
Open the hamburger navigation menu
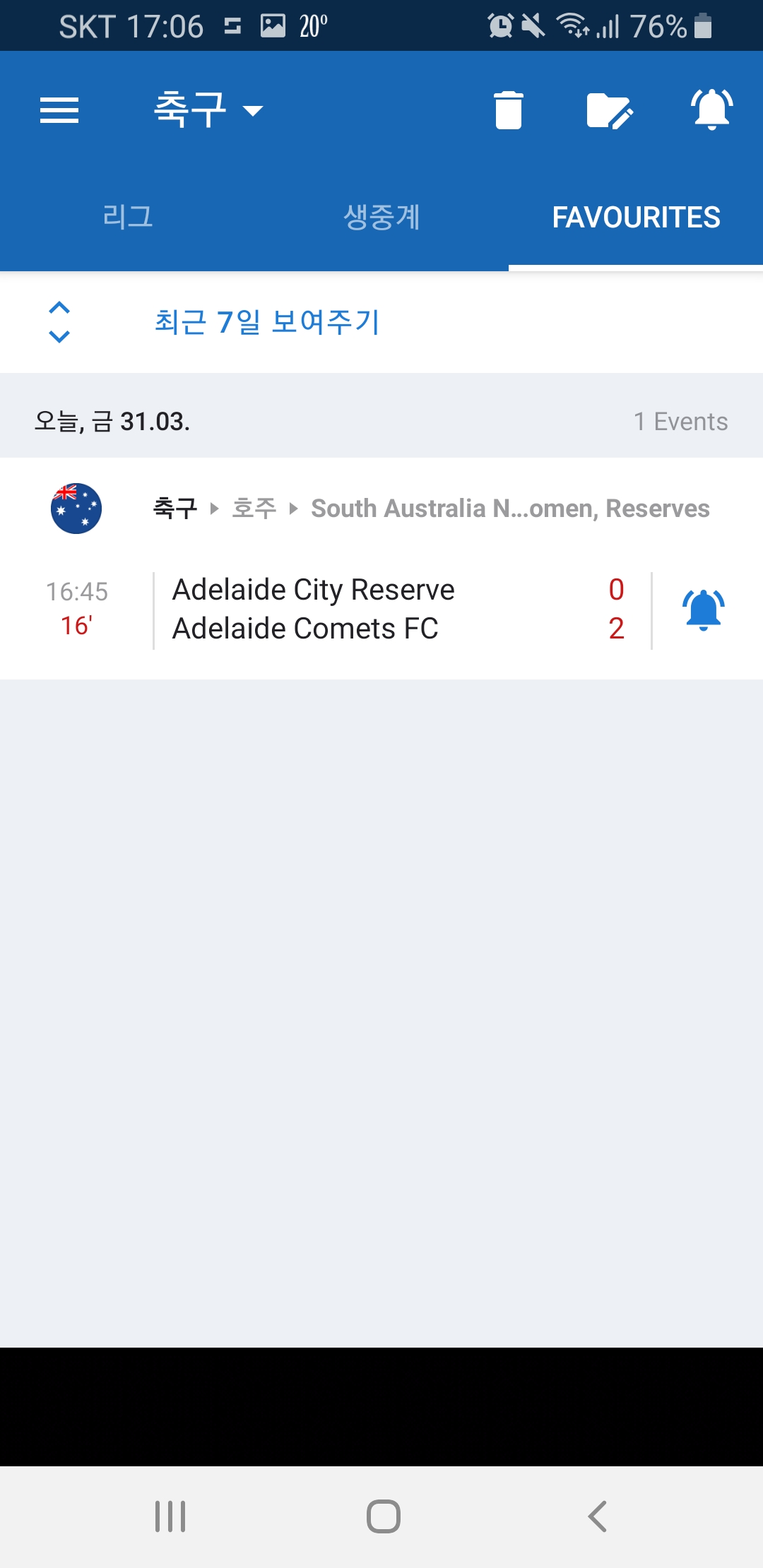(59, 110)
